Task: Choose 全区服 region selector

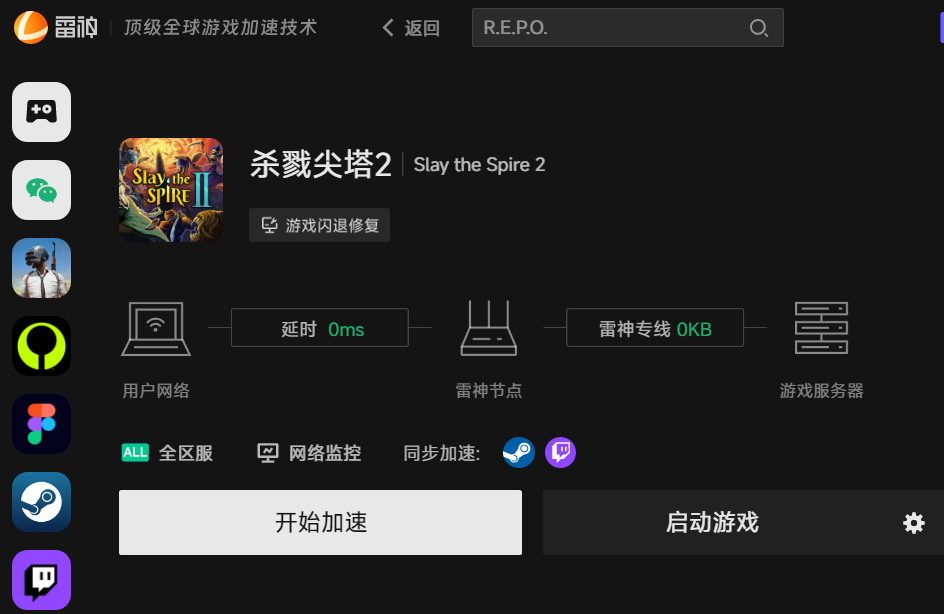Action: 167,453
